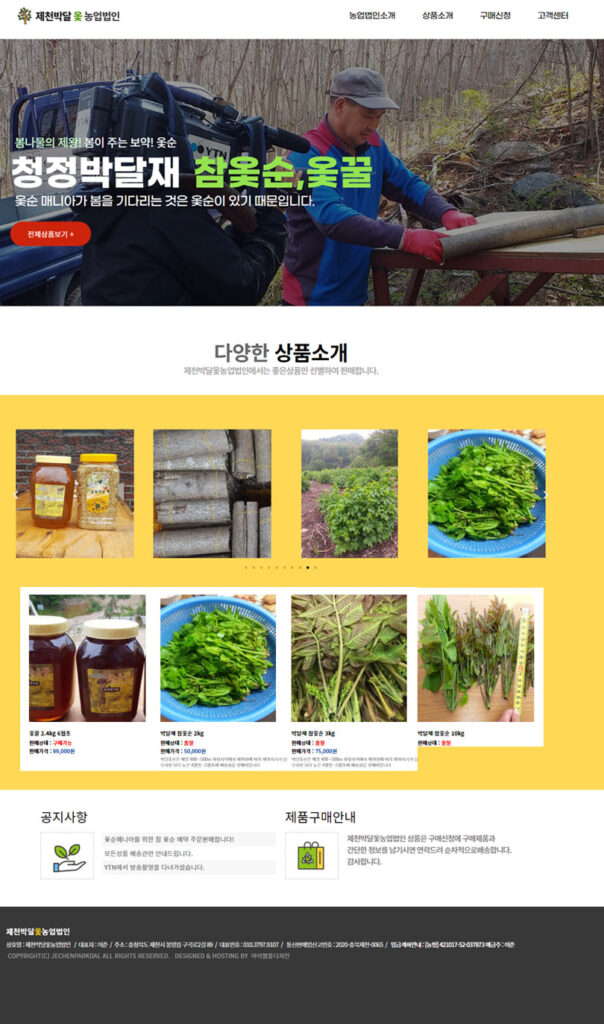Open the 구매신청 menu

click(x=494, y=16)
